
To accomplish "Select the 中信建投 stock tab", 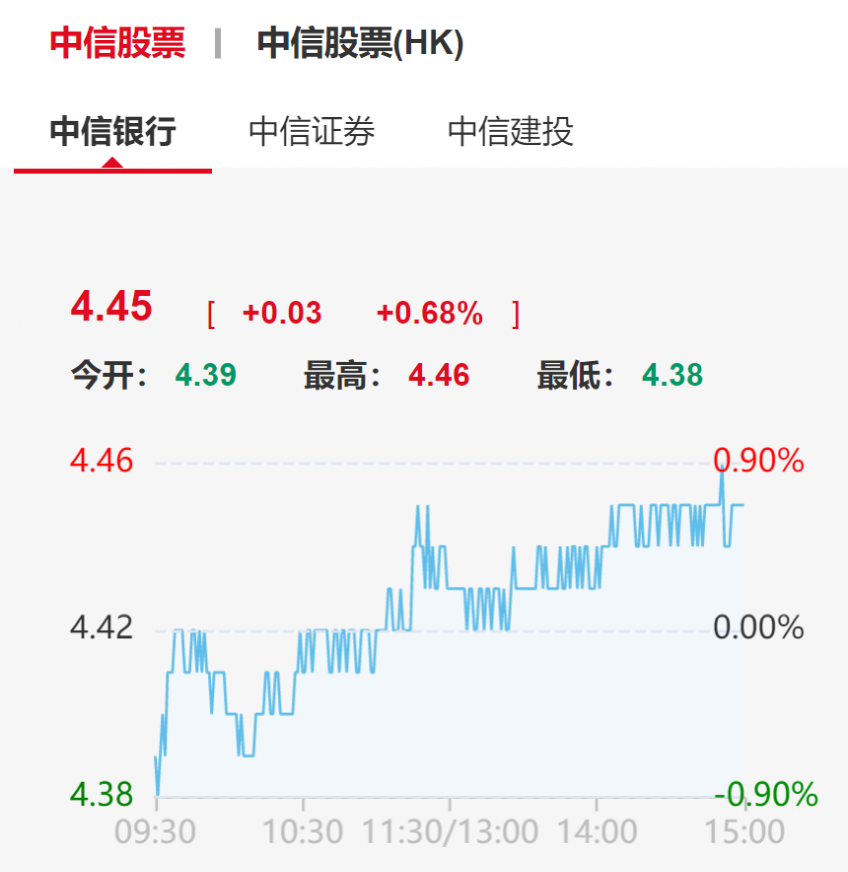I will click(510, 132).
